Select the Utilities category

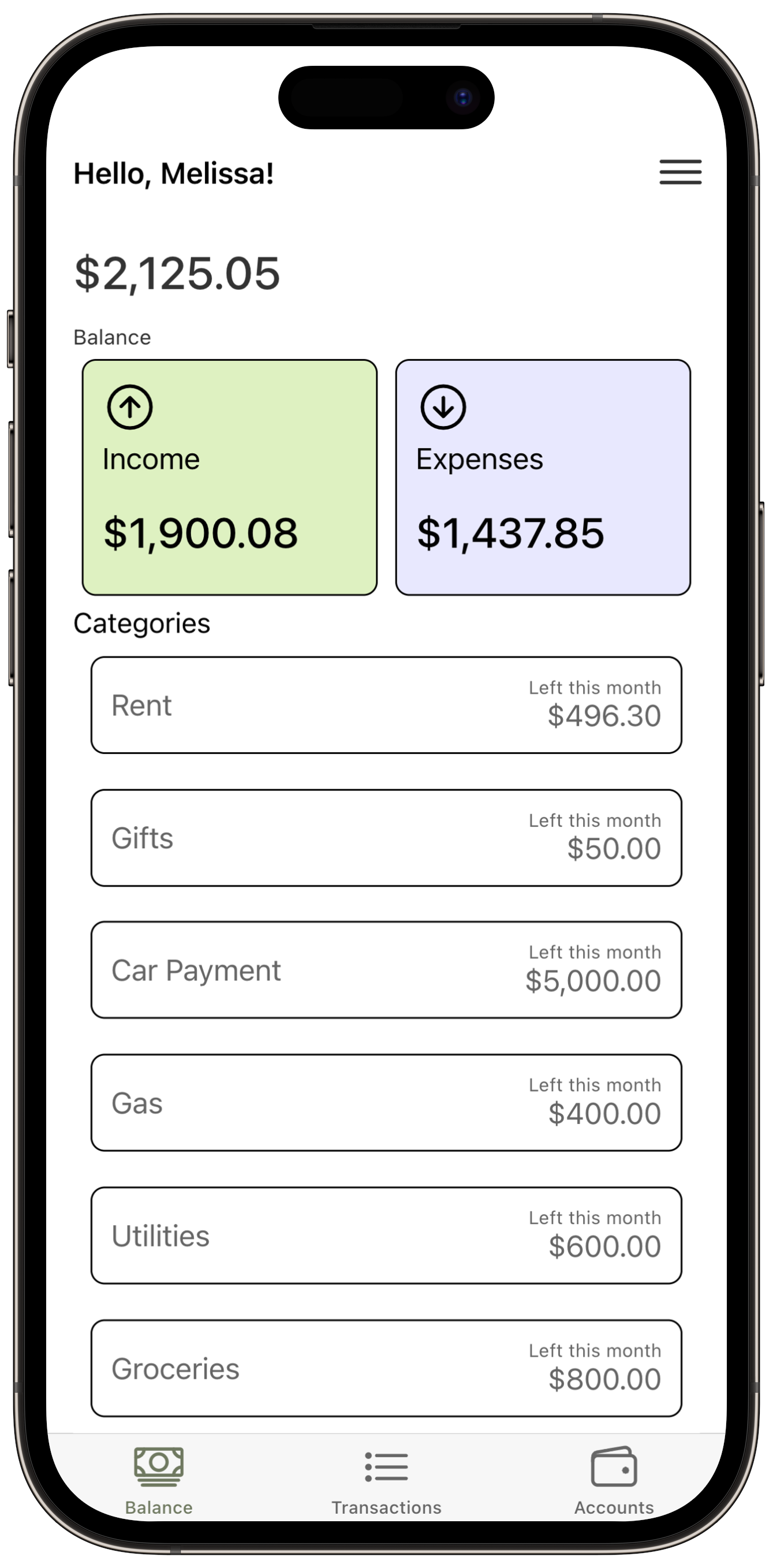(386, 1235)
